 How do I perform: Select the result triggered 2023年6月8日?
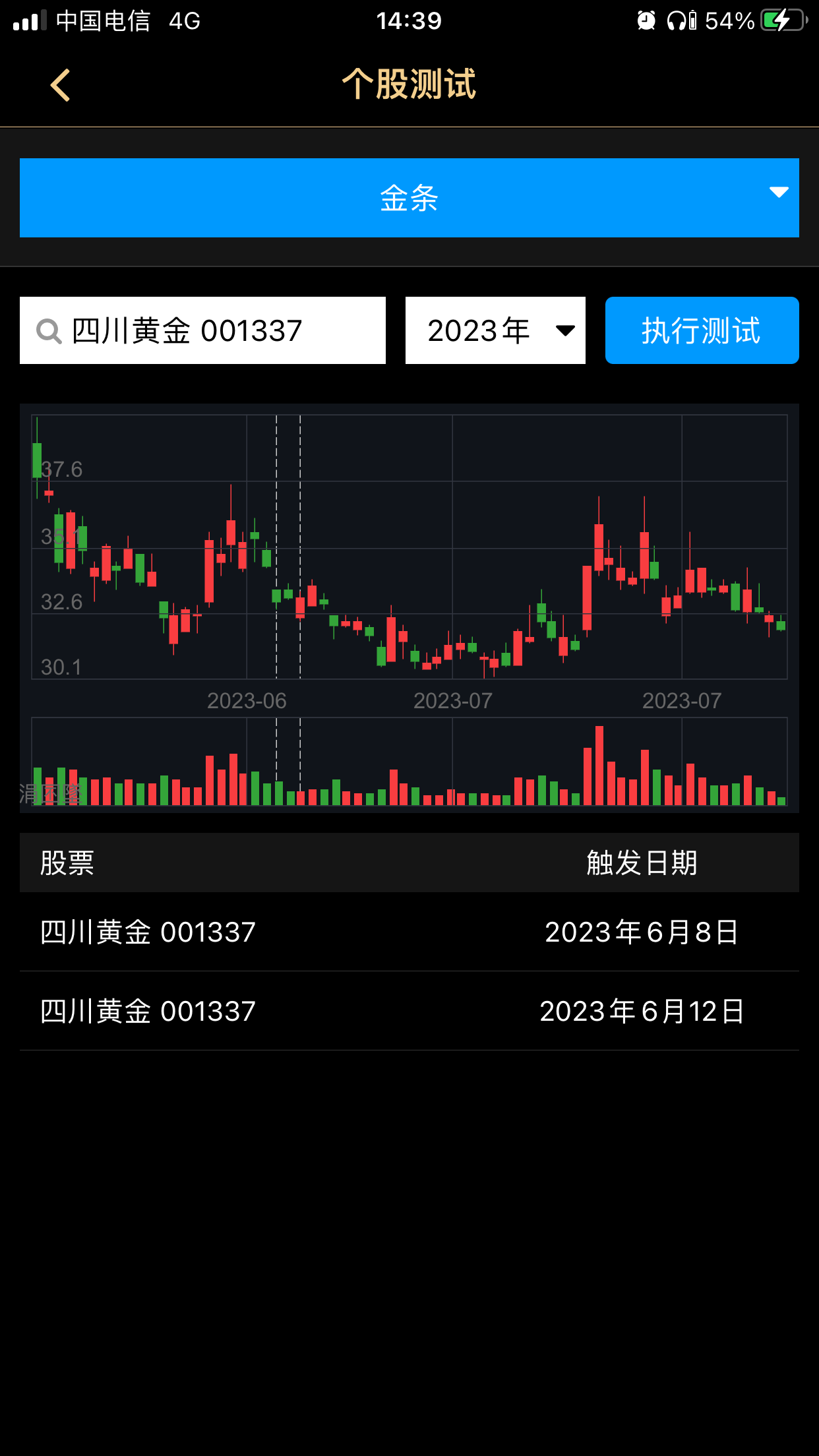pyautogui.click(x=409, y=932)
